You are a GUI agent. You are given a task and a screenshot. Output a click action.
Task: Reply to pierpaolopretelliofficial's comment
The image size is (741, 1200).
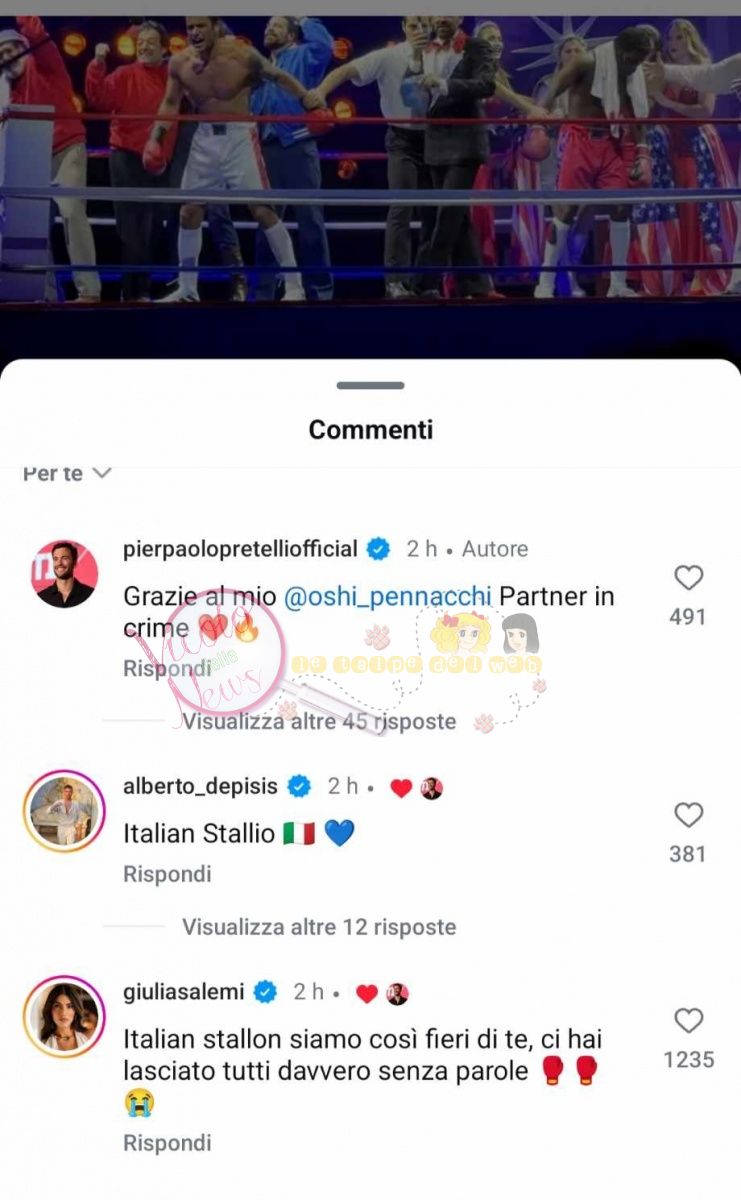tap(166, 668)
